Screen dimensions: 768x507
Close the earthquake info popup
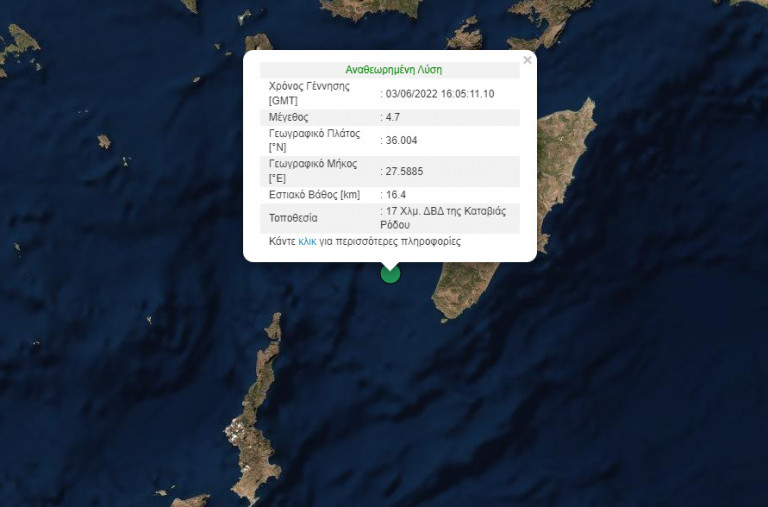(x=527, y=61)
